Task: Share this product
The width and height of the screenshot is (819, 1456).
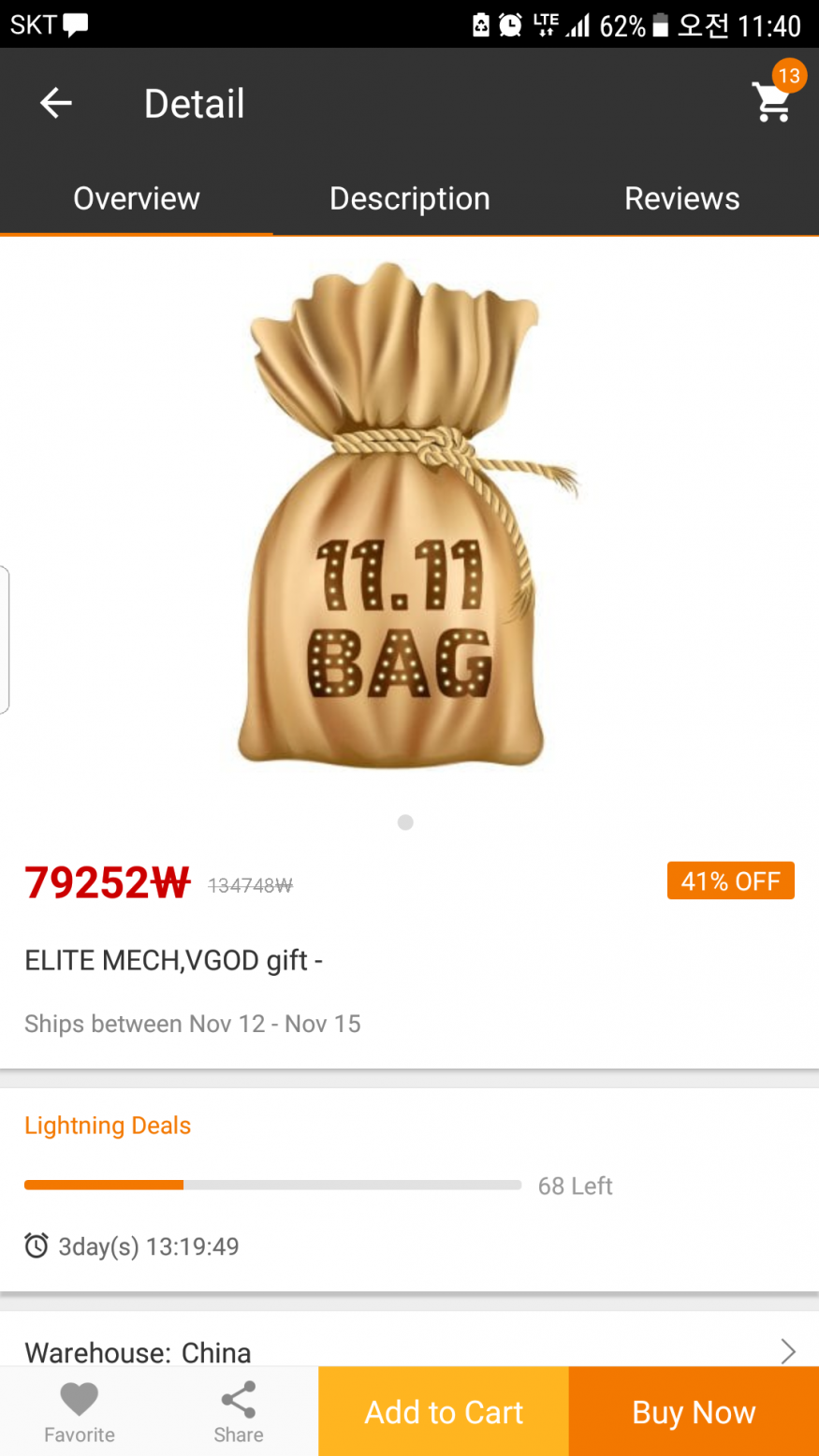Action: [x=238, y=1411]
